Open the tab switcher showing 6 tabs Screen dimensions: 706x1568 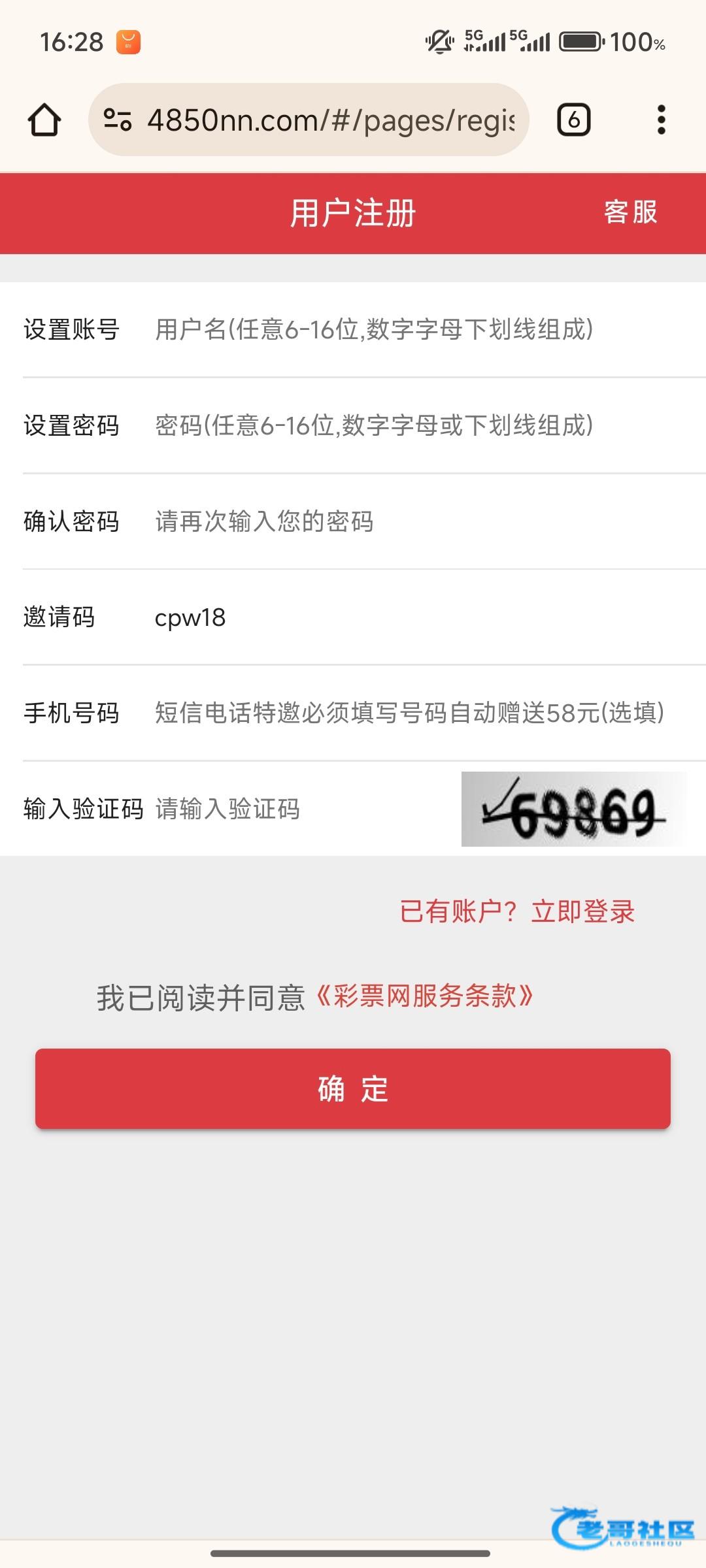[573, 120]
